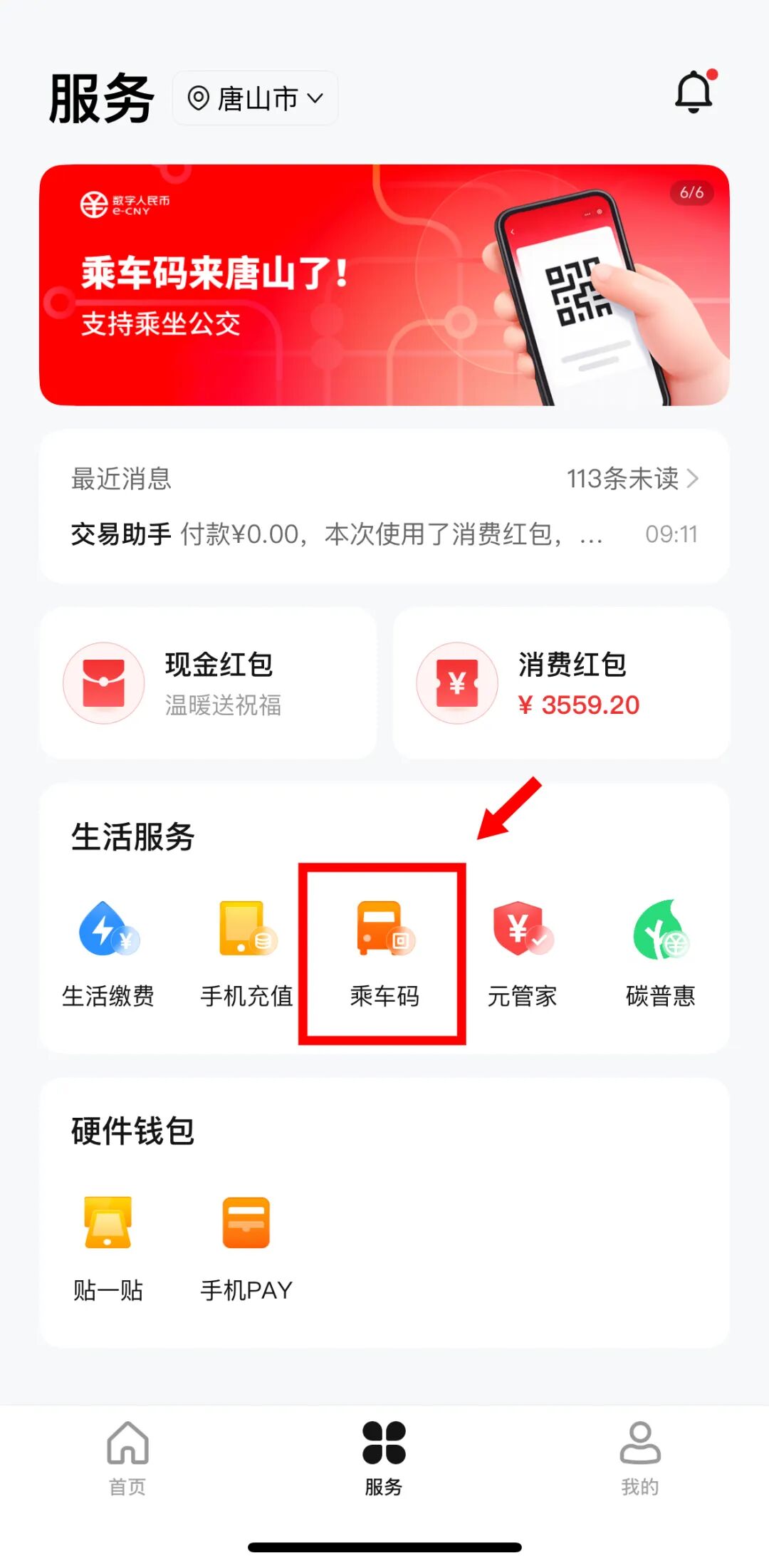Open the 消费红包 card

561,683
